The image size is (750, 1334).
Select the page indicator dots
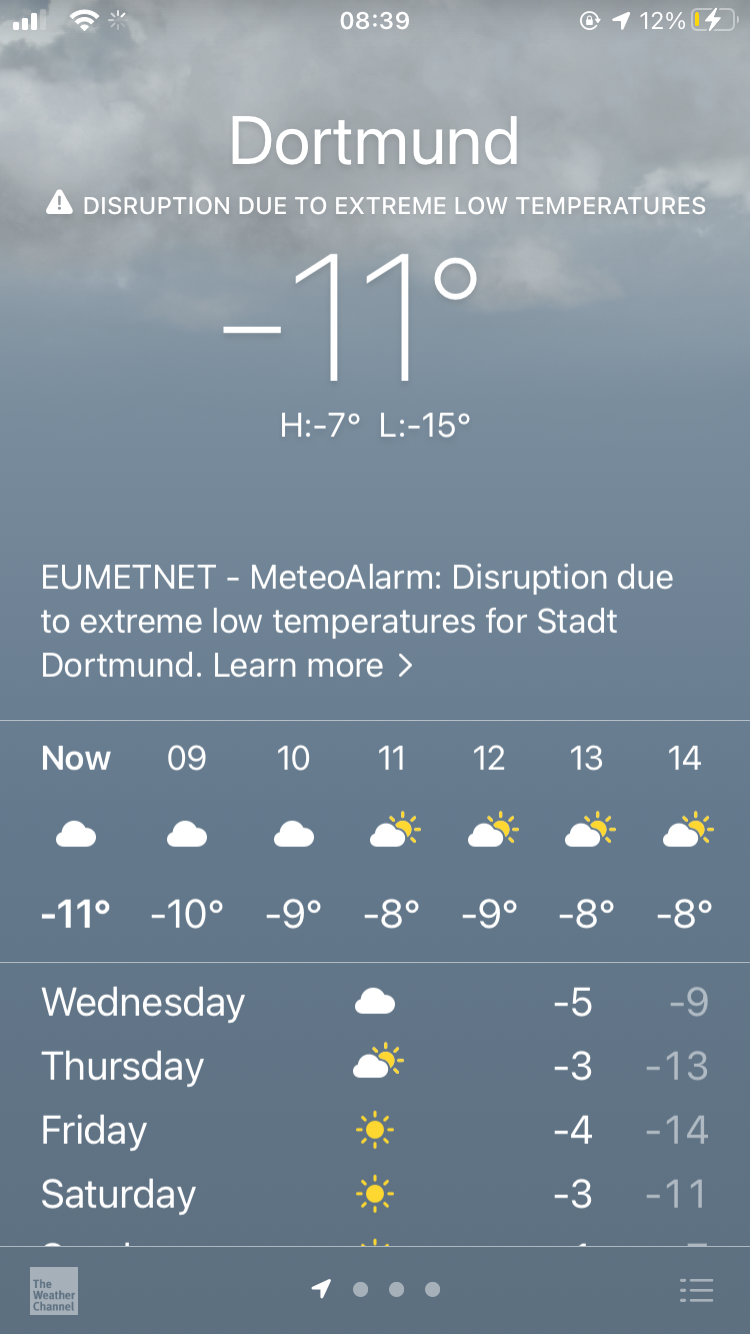pyautogui.click(x=396, y=1290)
